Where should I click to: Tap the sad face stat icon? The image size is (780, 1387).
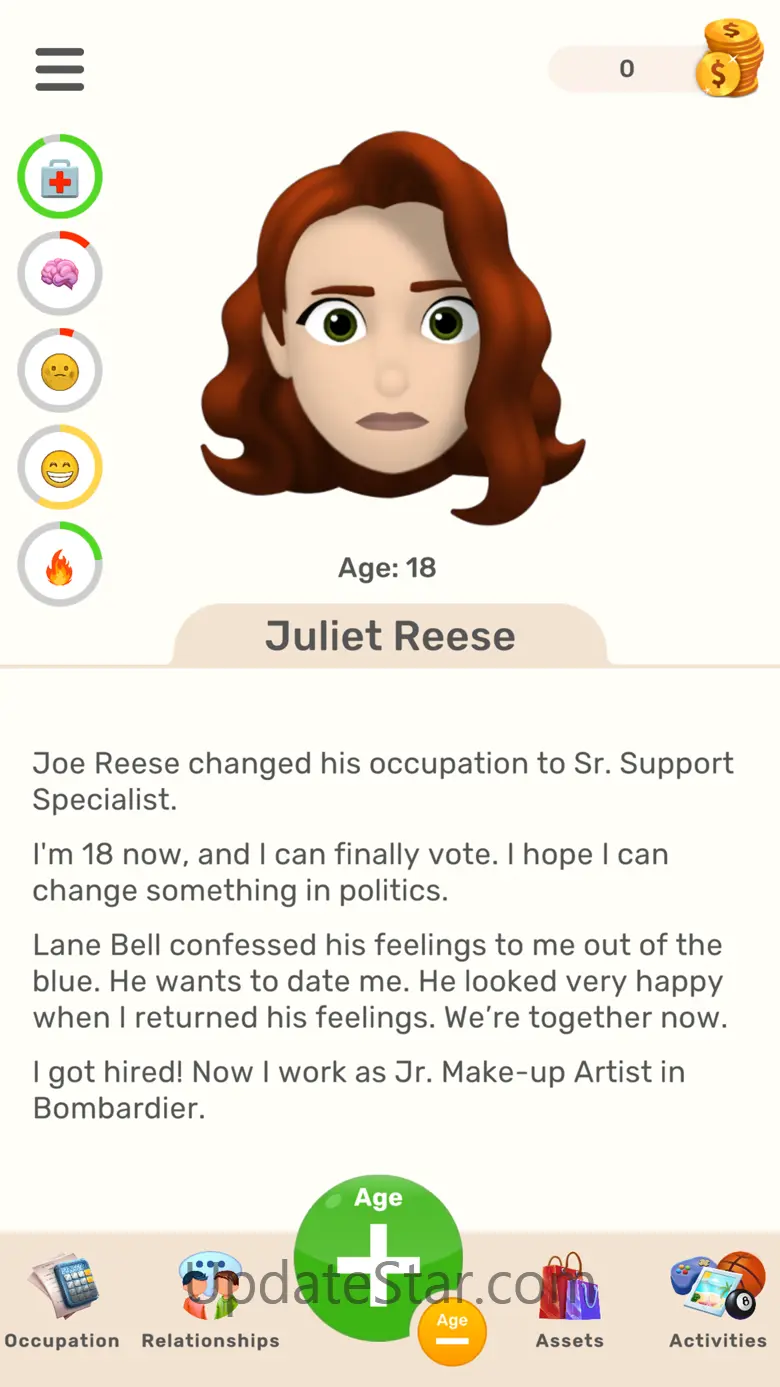(x=60, y=371)
